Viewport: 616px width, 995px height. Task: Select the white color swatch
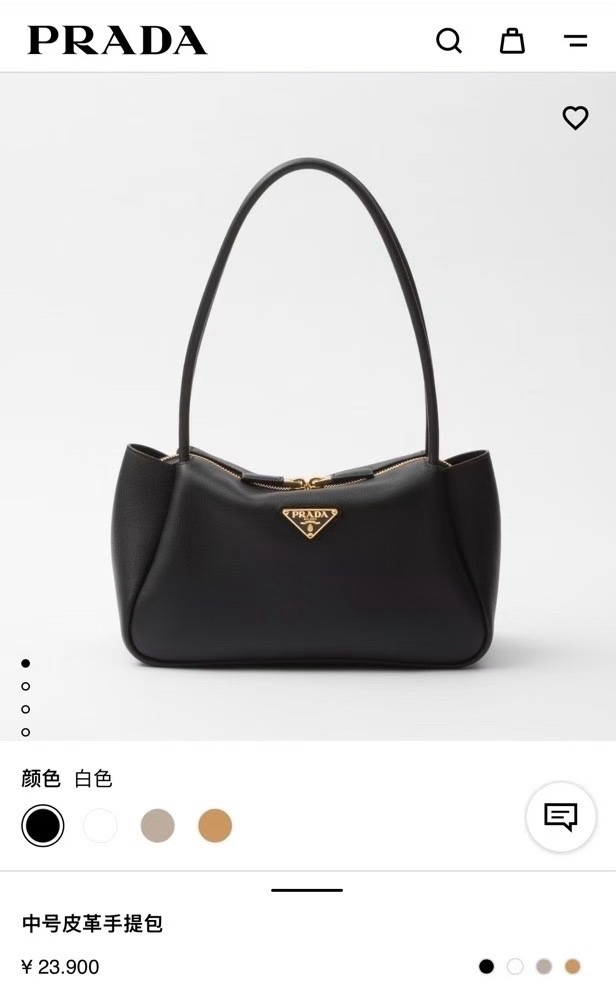tap(100, 825)
